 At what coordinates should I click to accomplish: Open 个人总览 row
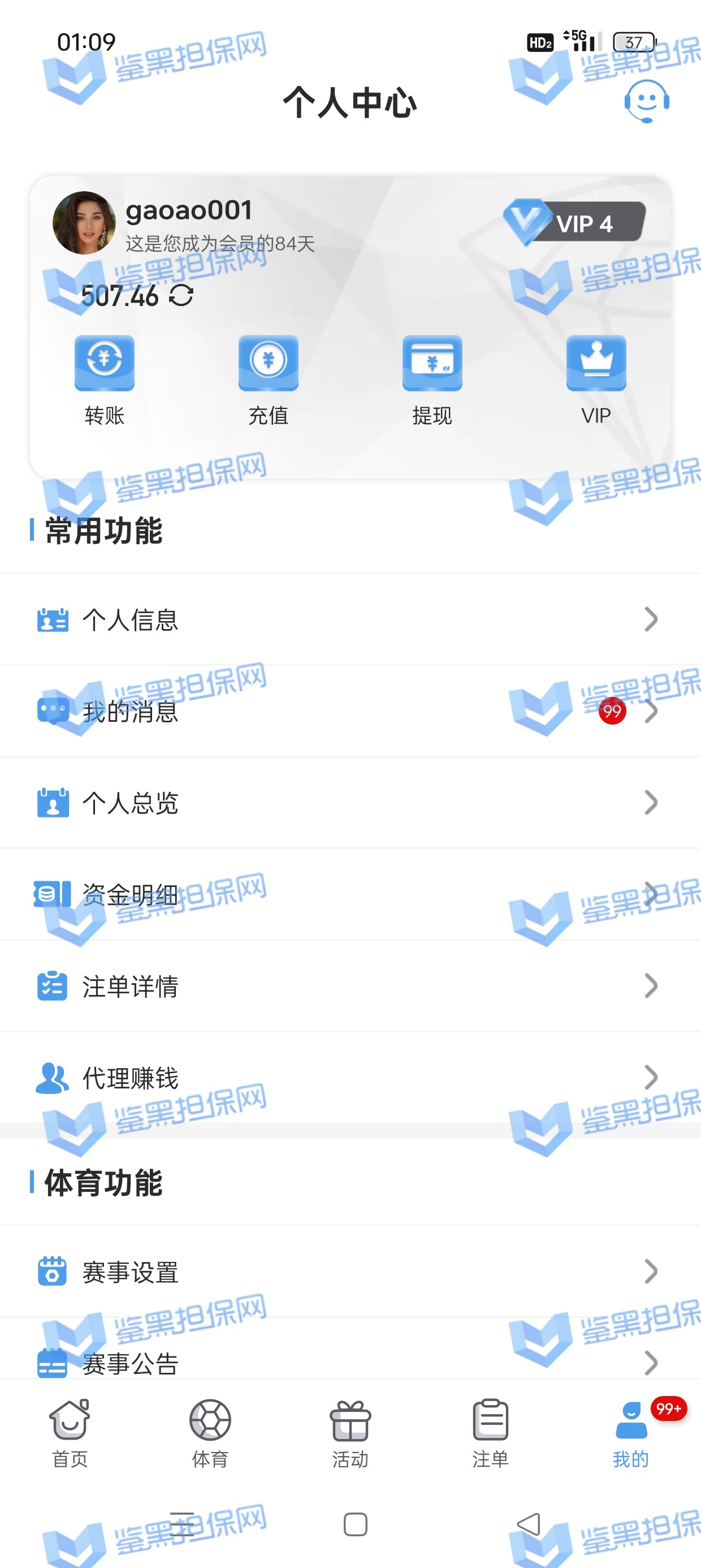(x=350, y=803)
